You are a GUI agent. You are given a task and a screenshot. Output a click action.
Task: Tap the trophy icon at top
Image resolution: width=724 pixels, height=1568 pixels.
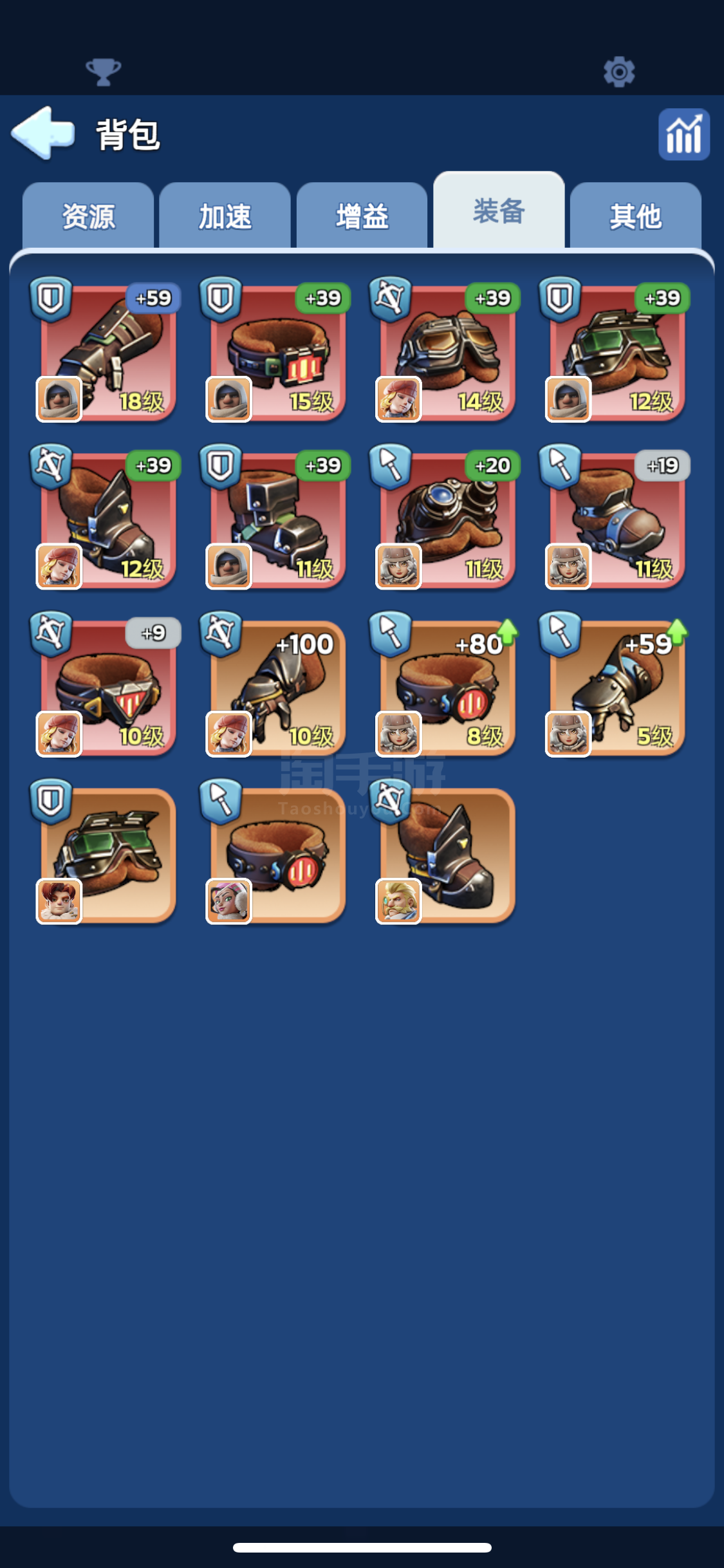tap(103, 71)
